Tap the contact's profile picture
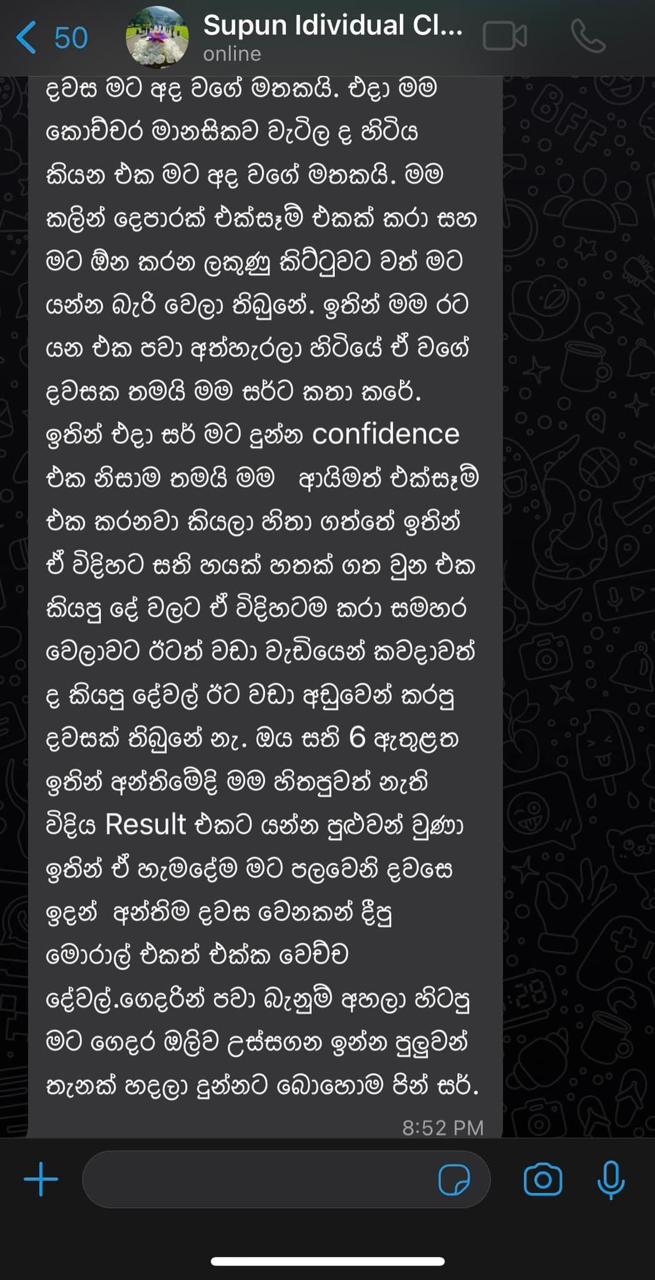This screenshot has width=655, height=1280. pos(157,37)
